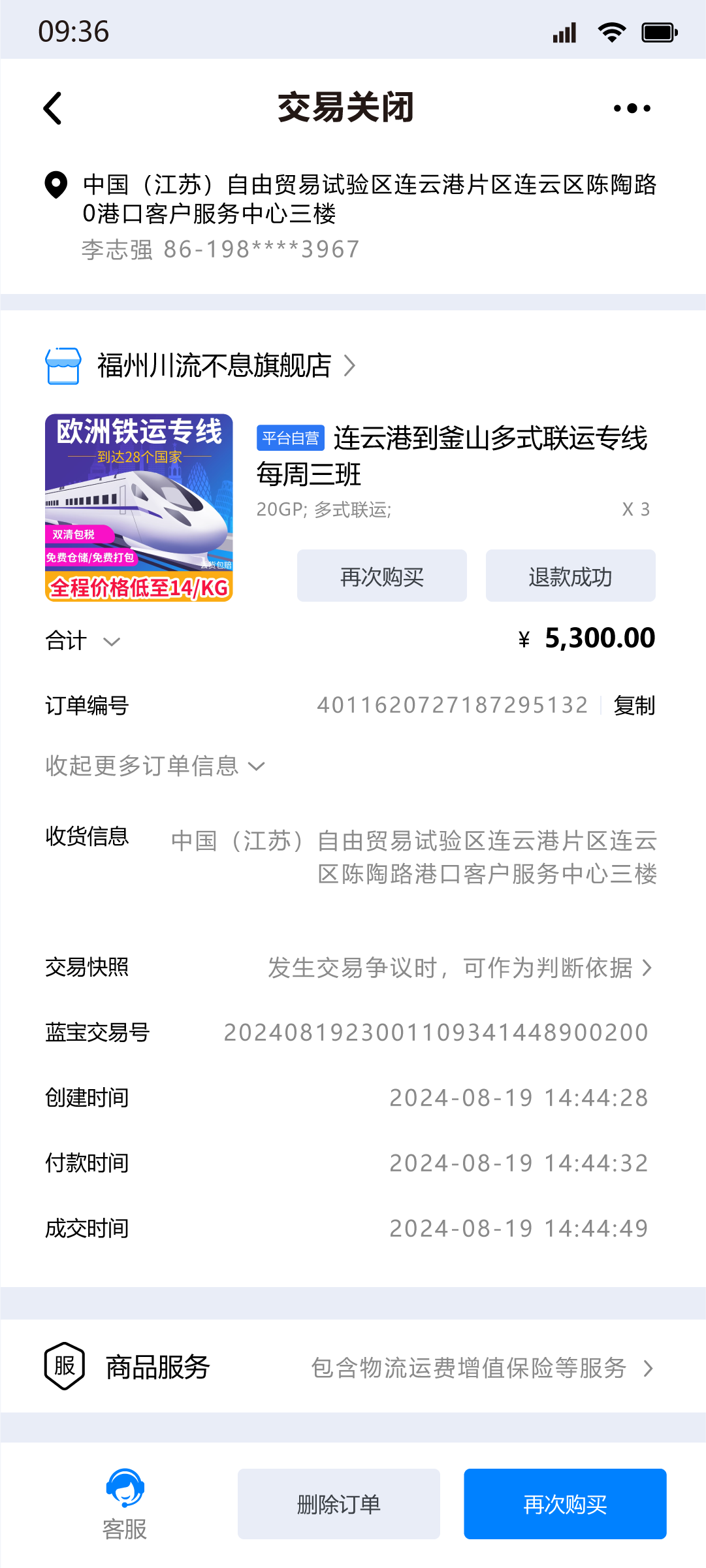Copy the order number with 复制

point(634,706)
